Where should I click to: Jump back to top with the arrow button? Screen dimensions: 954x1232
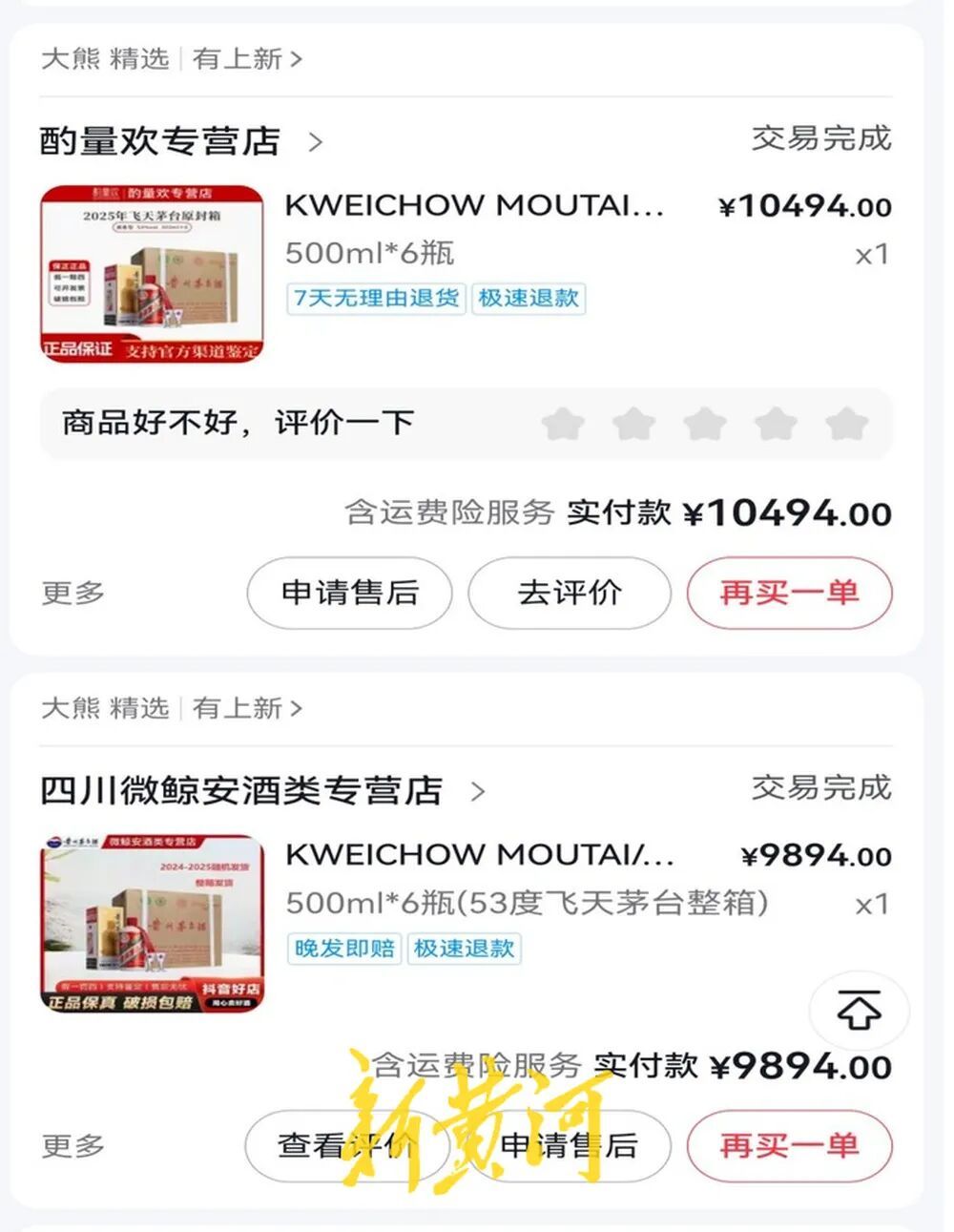(x=859, y=1011)
